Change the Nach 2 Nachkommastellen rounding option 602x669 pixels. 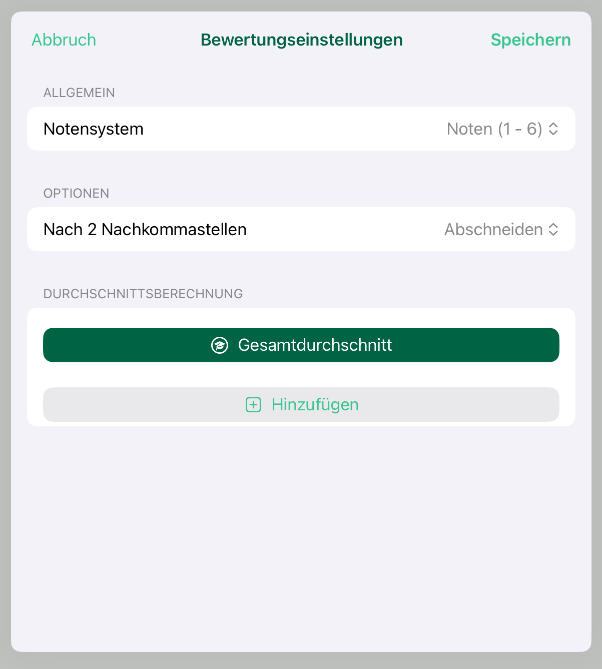[501, 229]
